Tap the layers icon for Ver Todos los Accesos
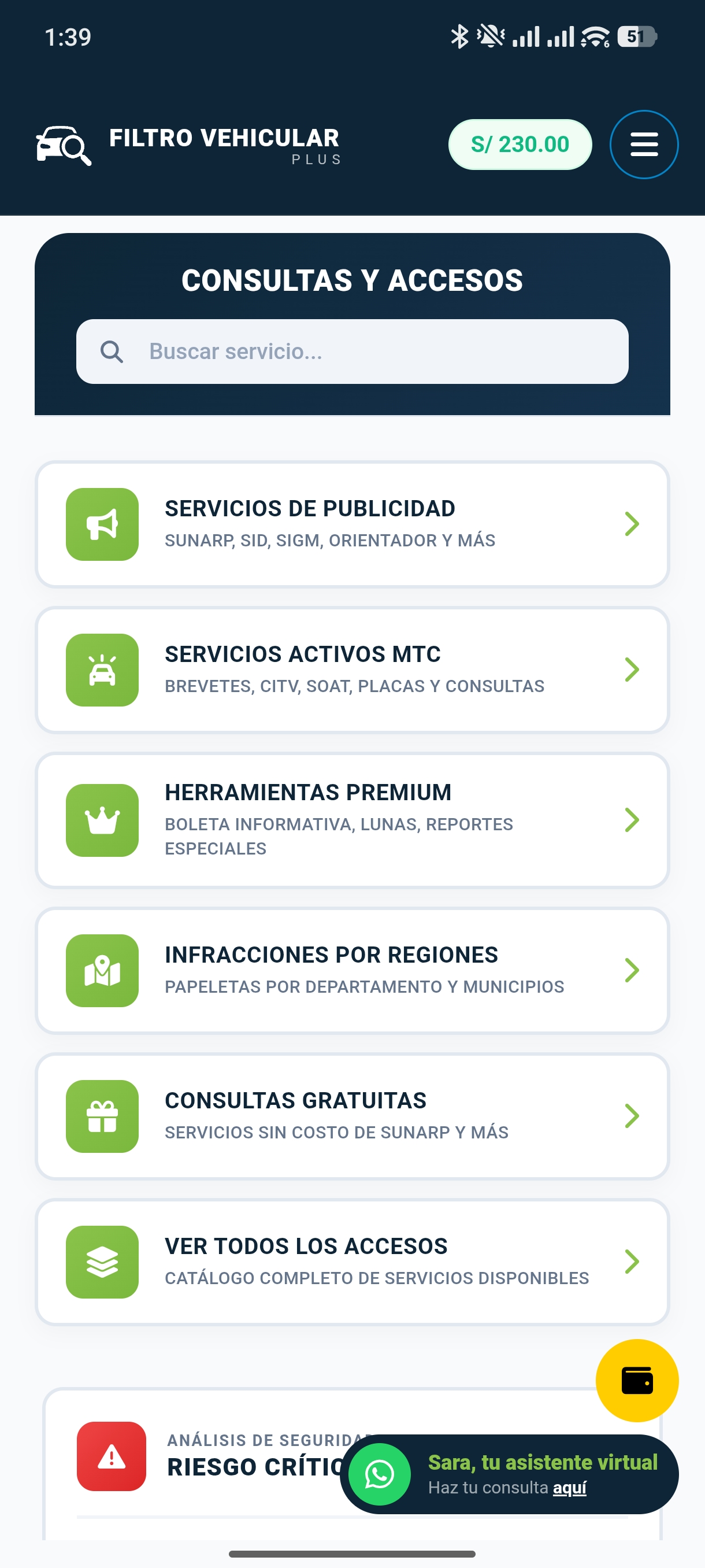The height and width of the screenshot is (1568, 705). point(102,1262)
